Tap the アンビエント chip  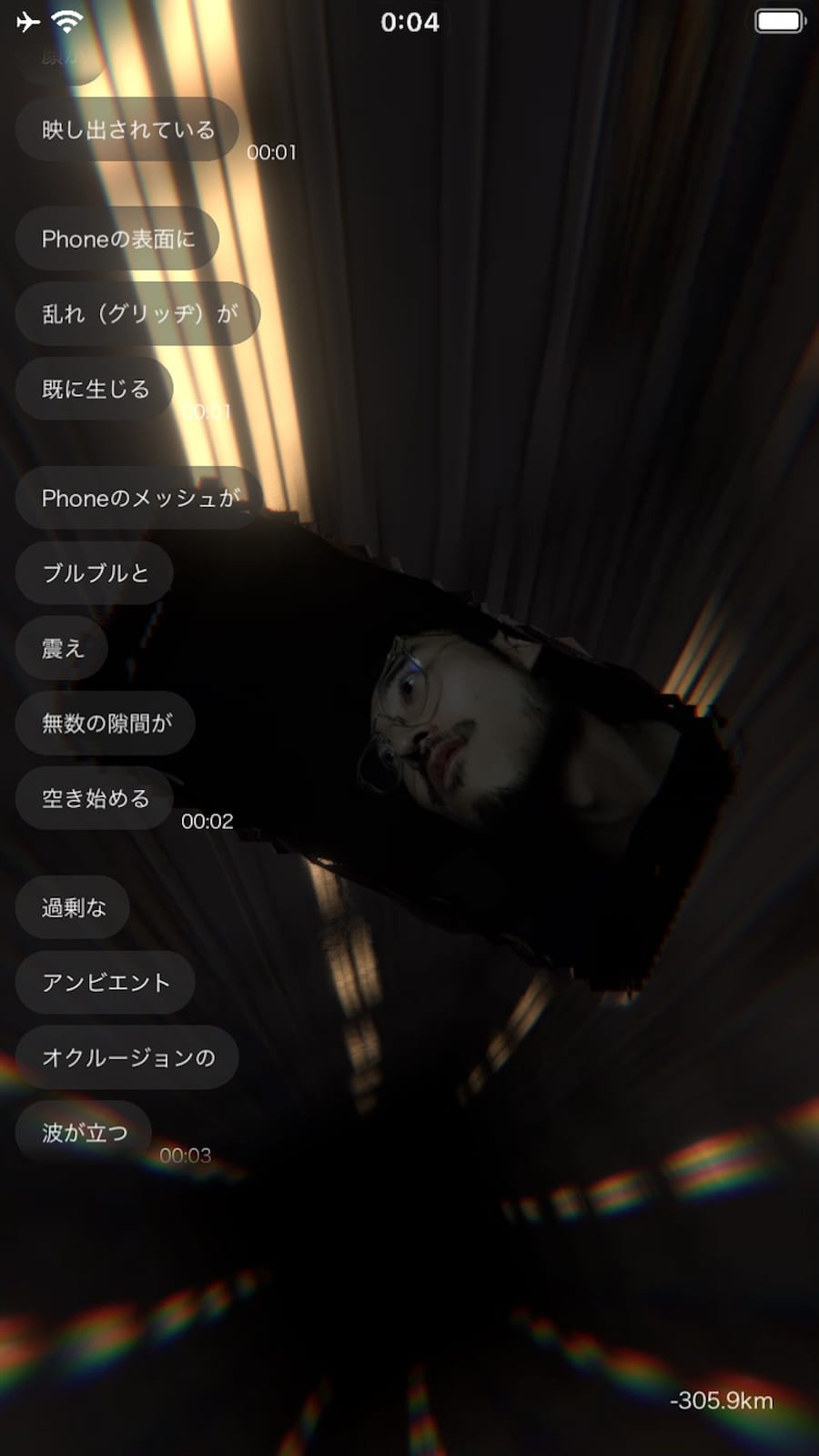point(106,983)
